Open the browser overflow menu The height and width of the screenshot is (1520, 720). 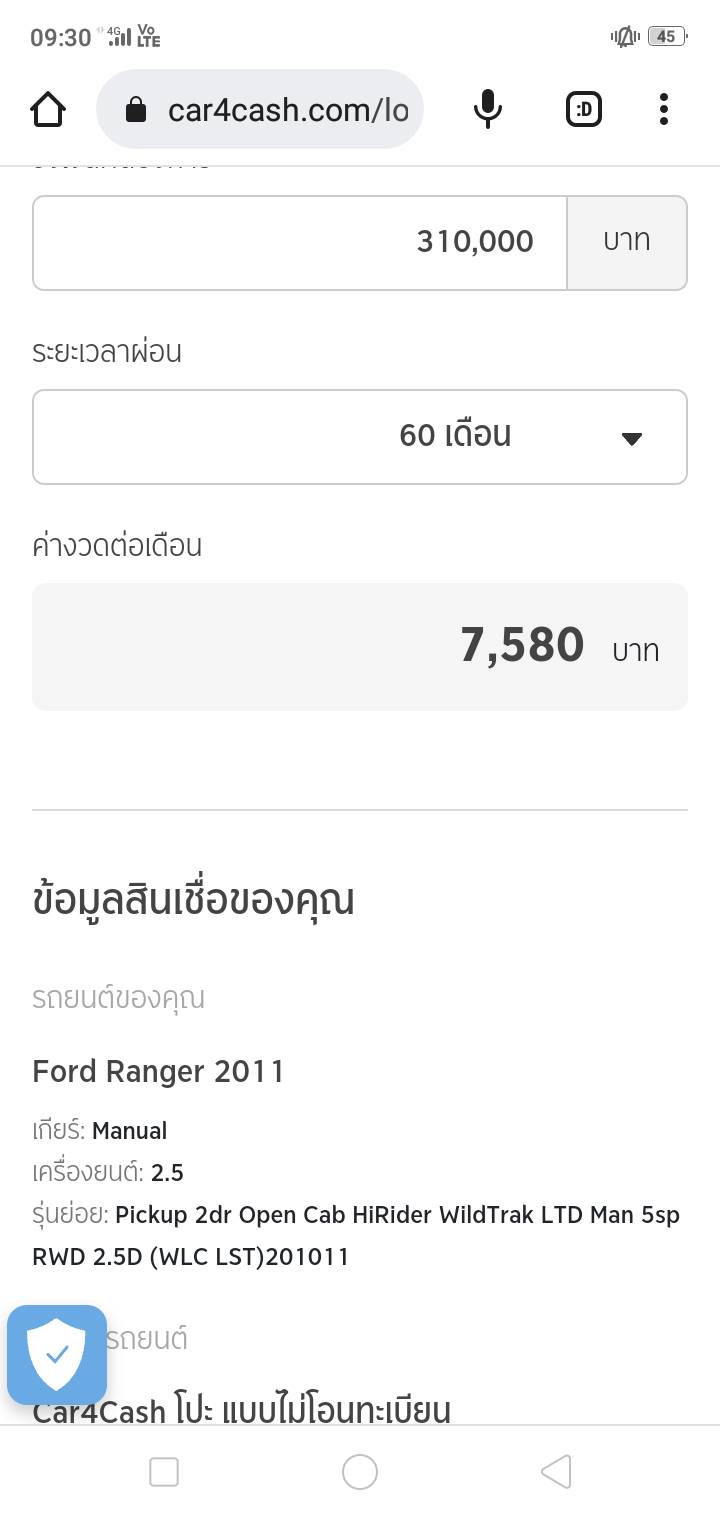coord(663,109)
